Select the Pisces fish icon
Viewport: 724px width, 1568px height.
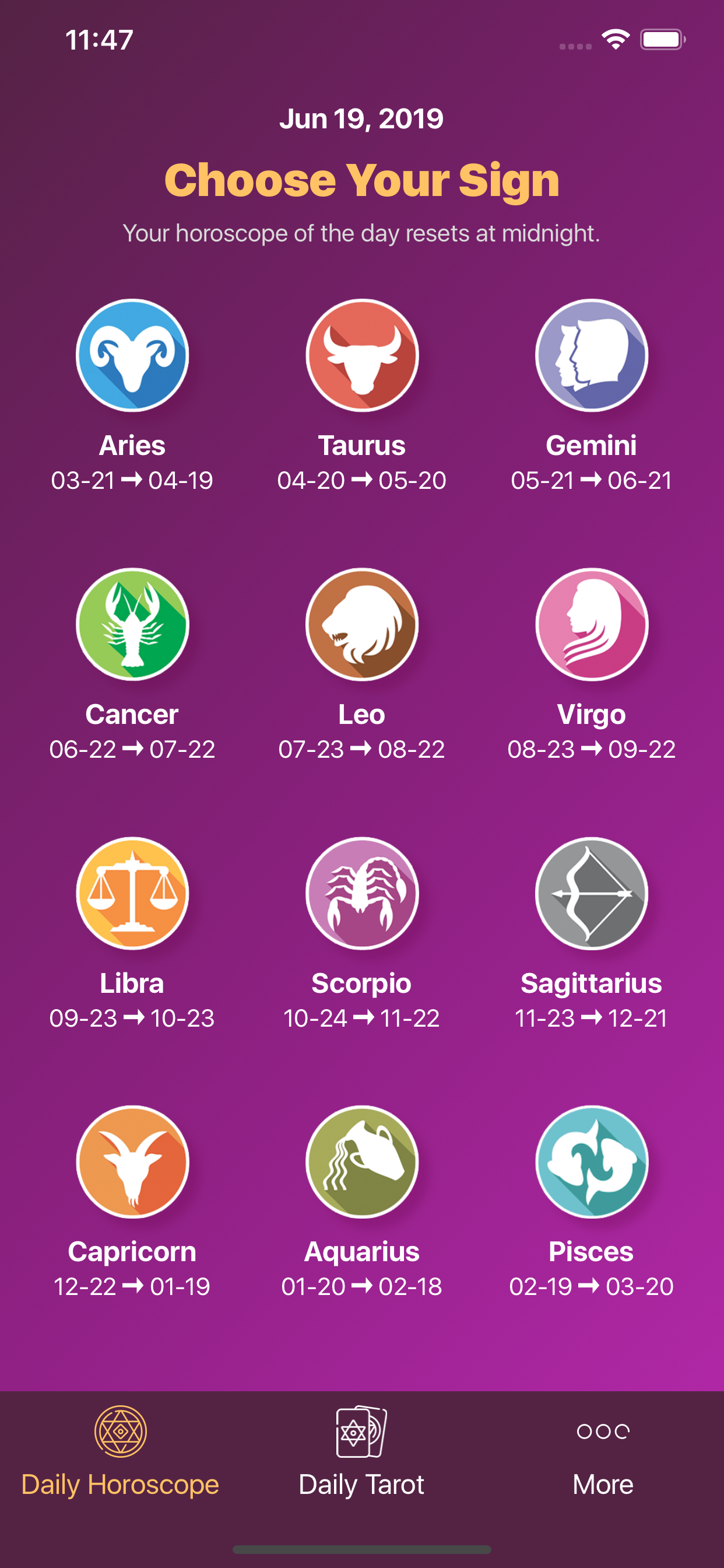pos(591,1161)
